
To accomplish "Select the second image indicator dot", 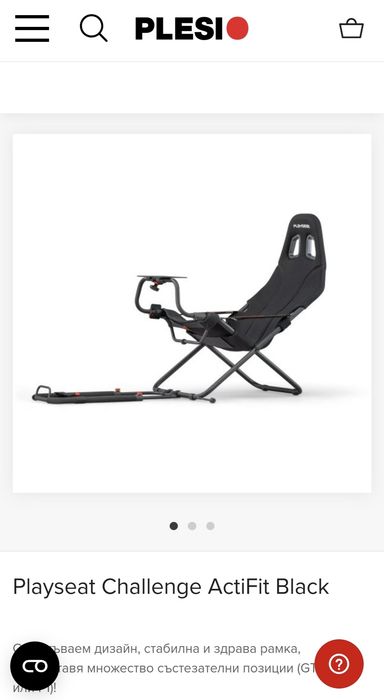I will coord(192,526).
